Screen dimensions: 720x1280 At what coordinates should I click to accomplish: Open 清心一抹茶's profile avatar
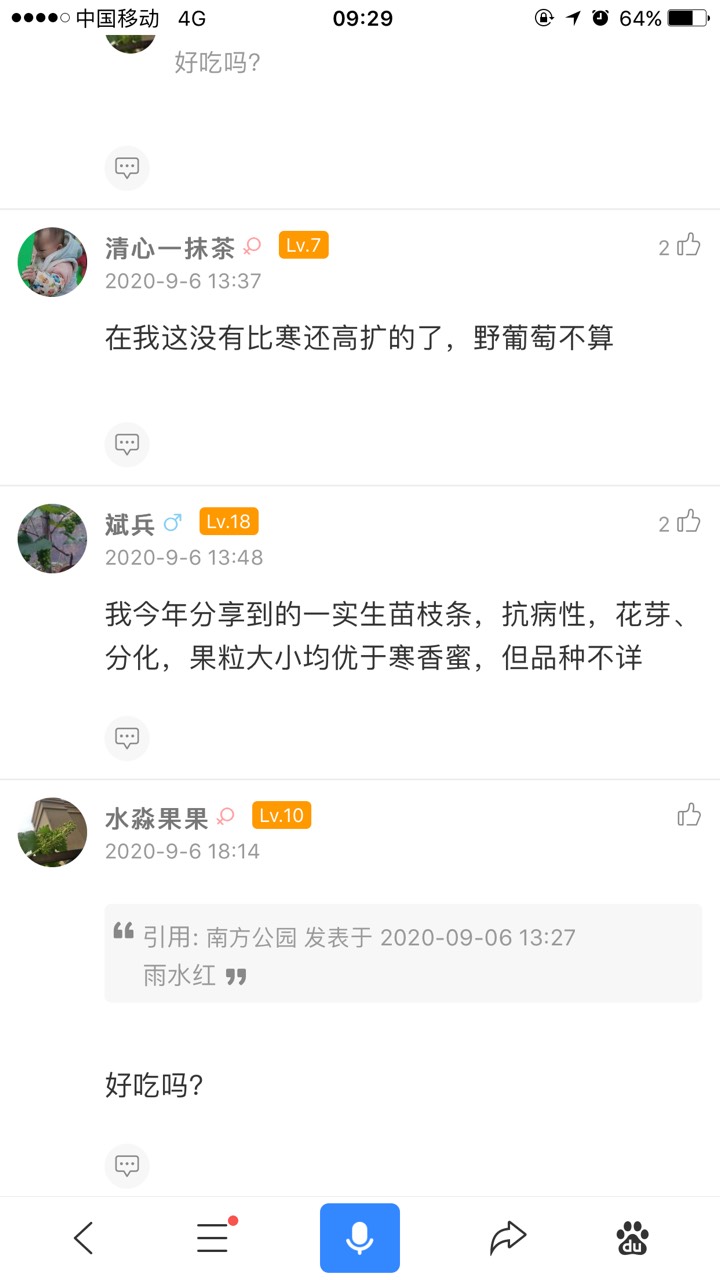pos(52,262)
